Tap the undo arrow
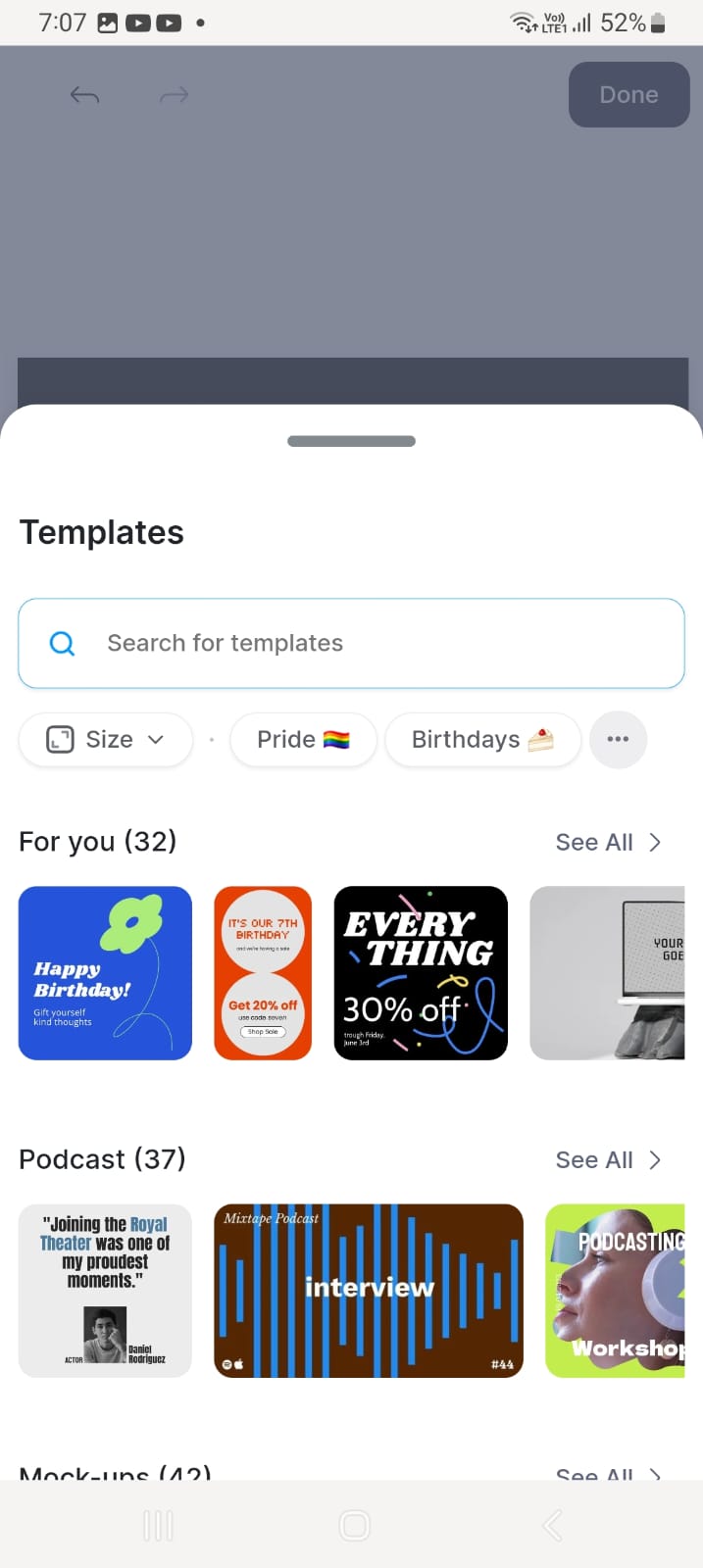 (85, 95)
